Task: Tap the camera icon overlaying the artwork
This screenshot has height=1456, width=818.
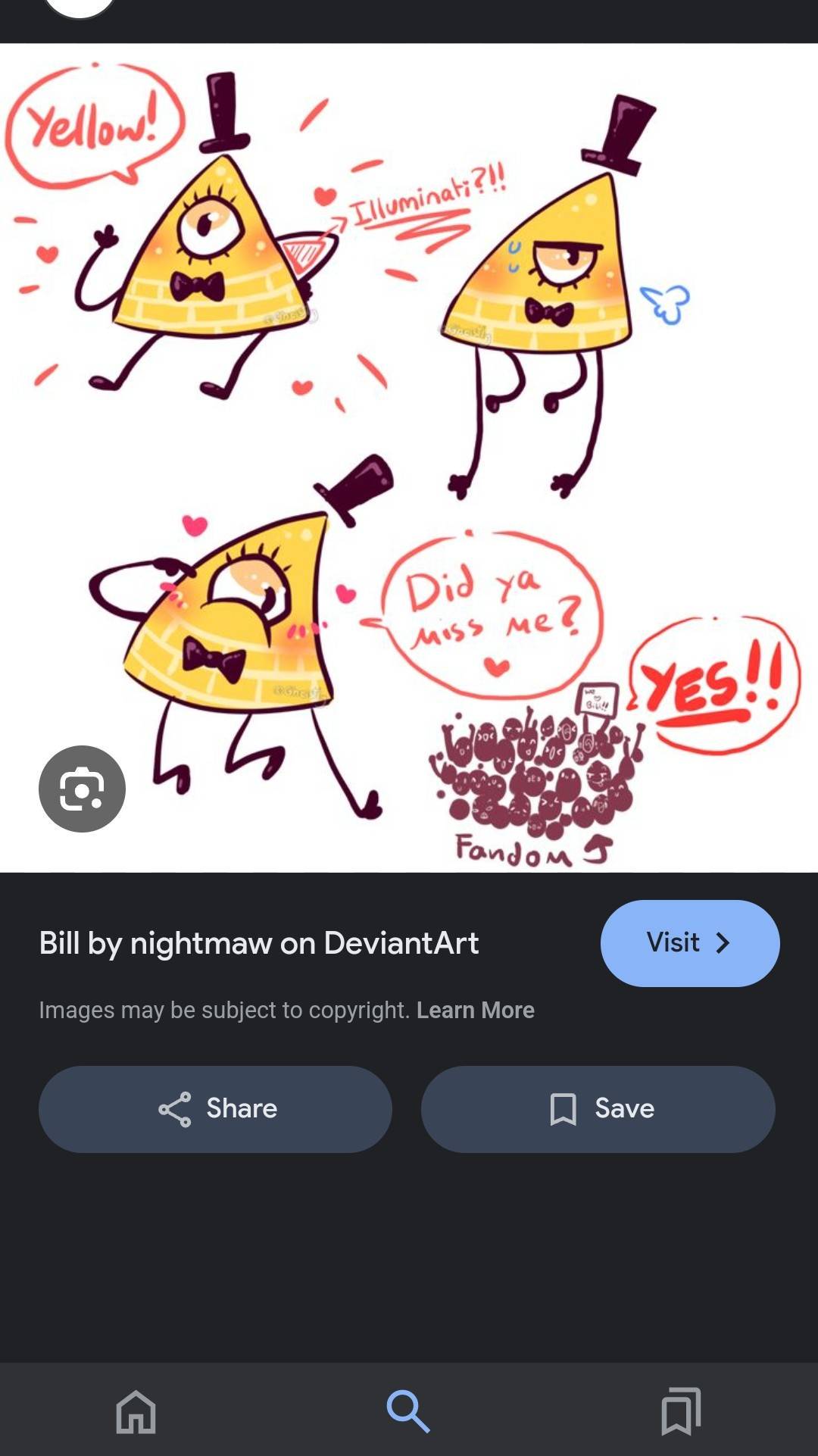Action: point(81,788)
